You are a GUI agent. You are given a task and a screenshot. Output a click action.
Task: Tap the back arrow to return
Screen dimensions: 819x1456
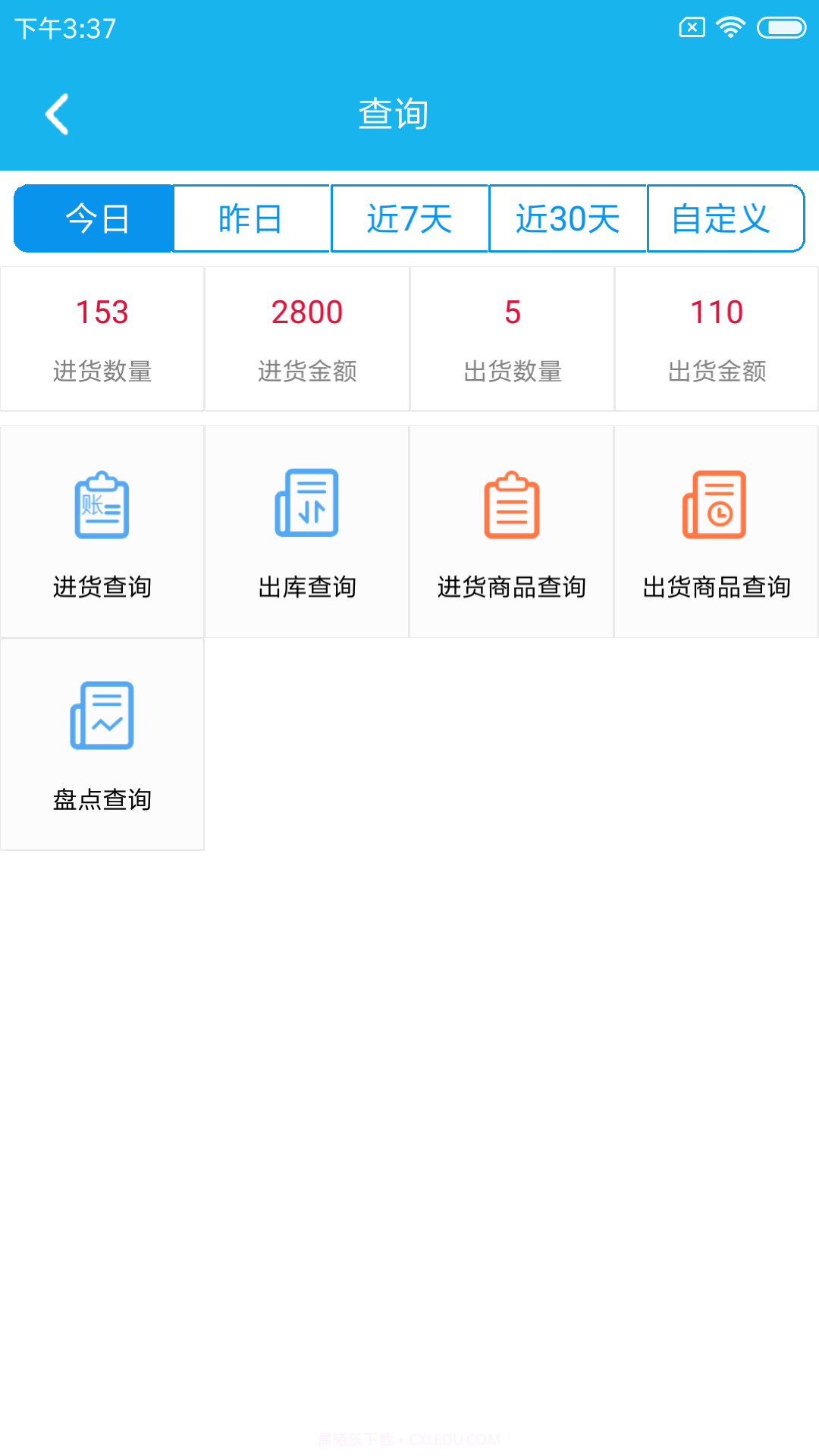[x=58, y=114]
